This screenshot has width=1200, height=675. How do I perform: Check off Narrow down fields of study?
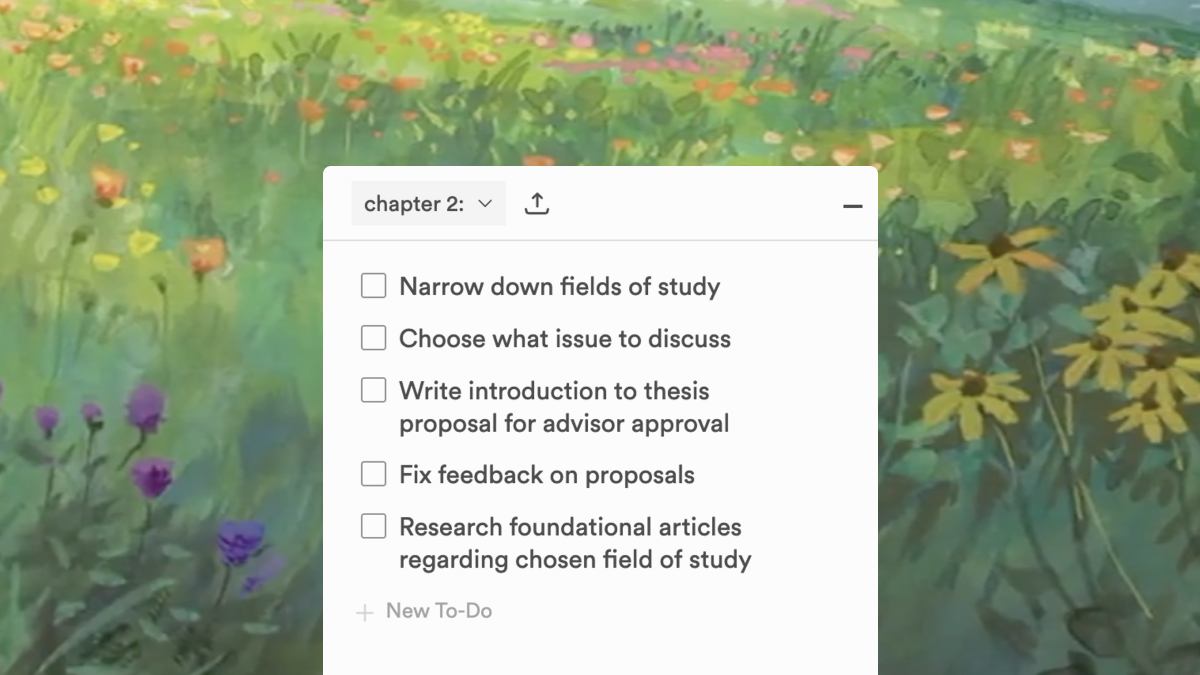coord(373,286)
